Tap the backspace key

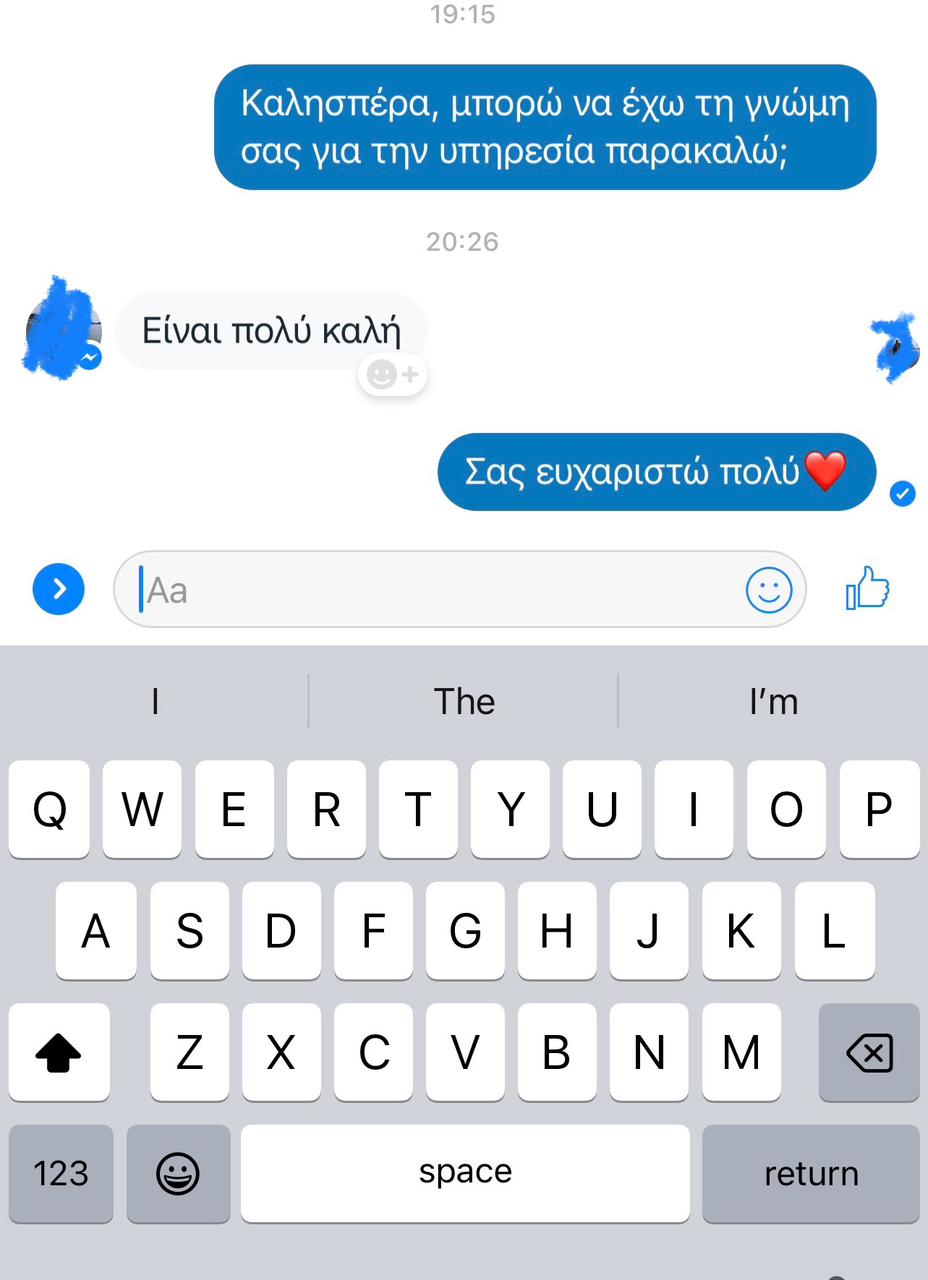tap(868, 1052)
